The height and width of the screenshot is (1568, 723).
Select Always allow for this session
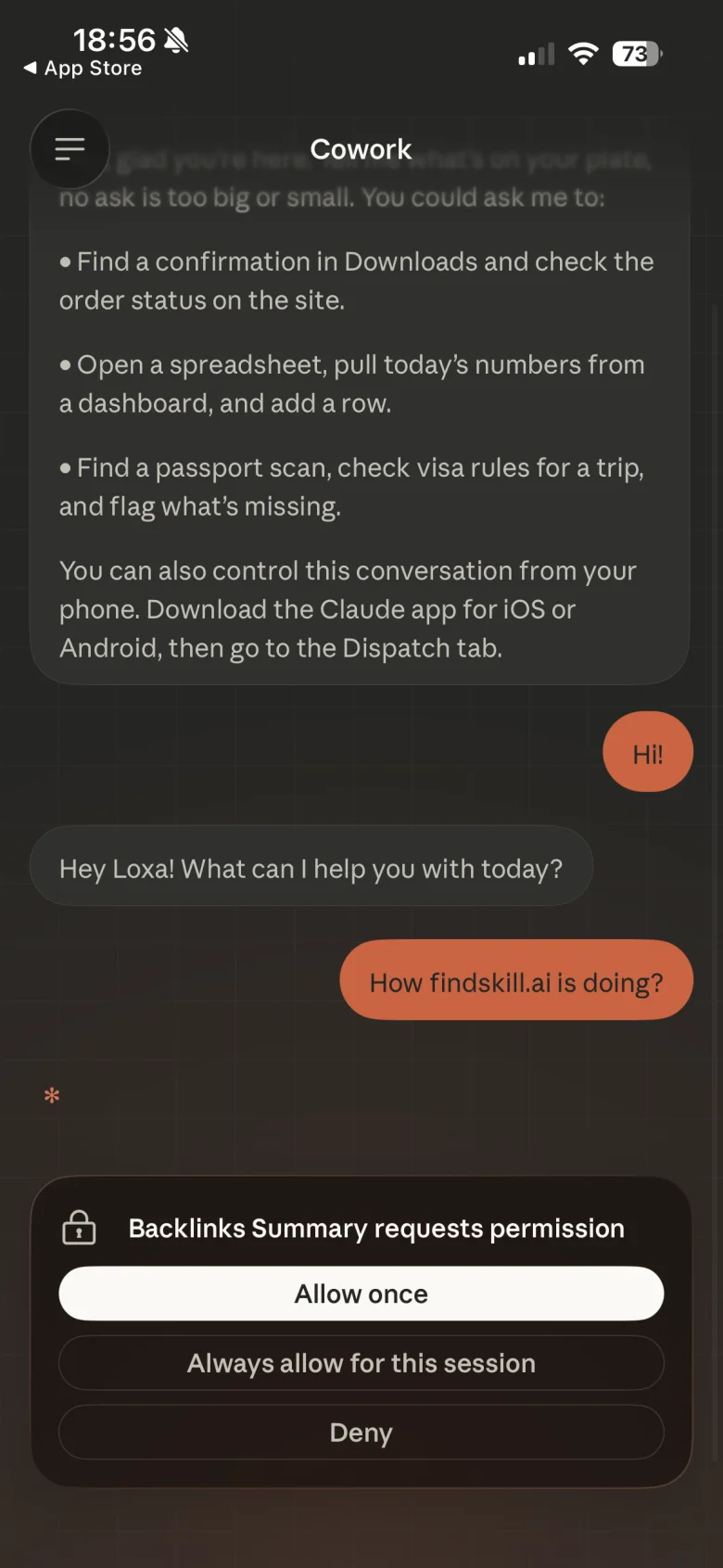(361, 1363)
